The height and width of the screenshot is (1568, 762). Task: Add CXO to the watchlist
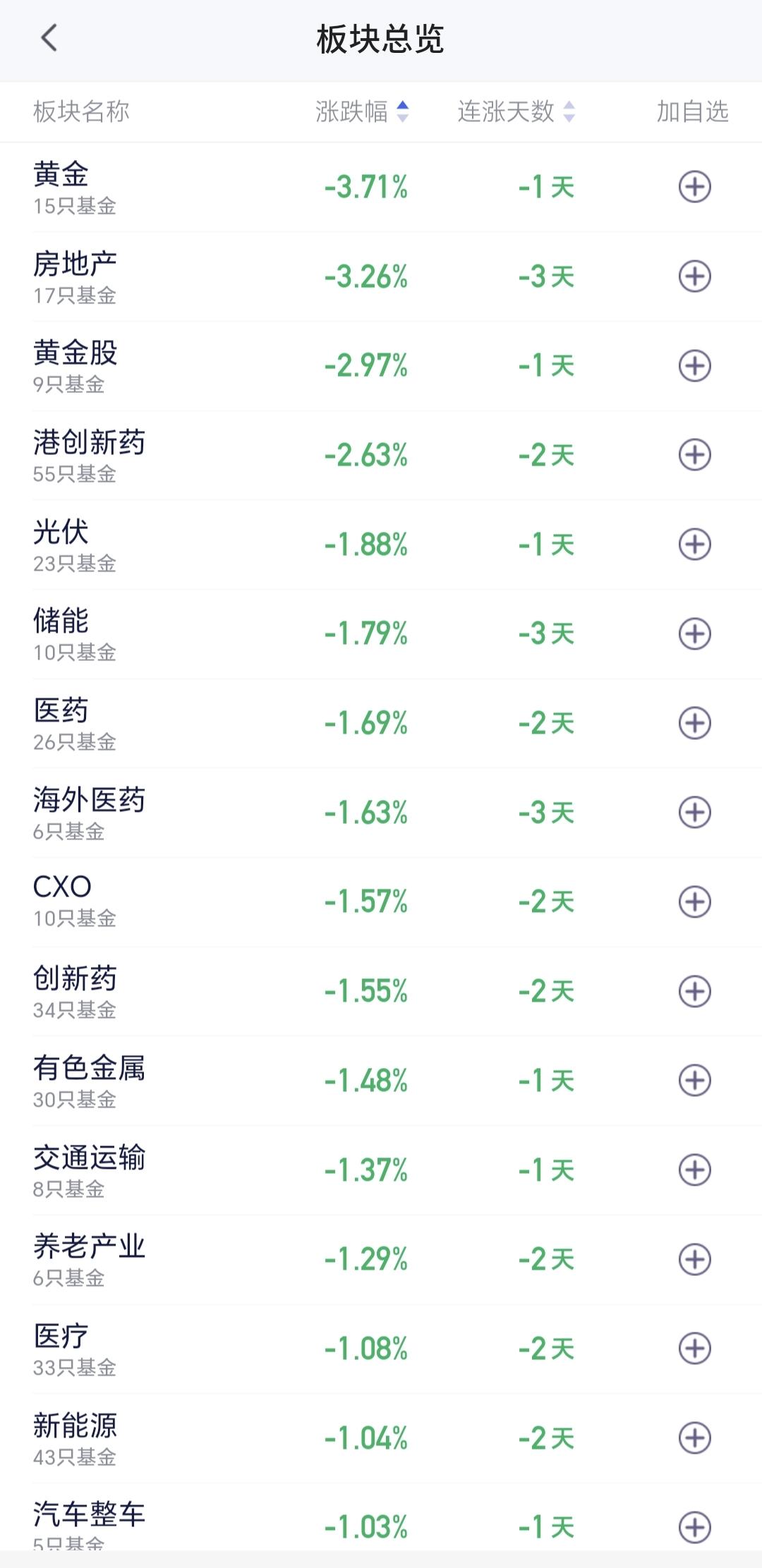point(694,901)
